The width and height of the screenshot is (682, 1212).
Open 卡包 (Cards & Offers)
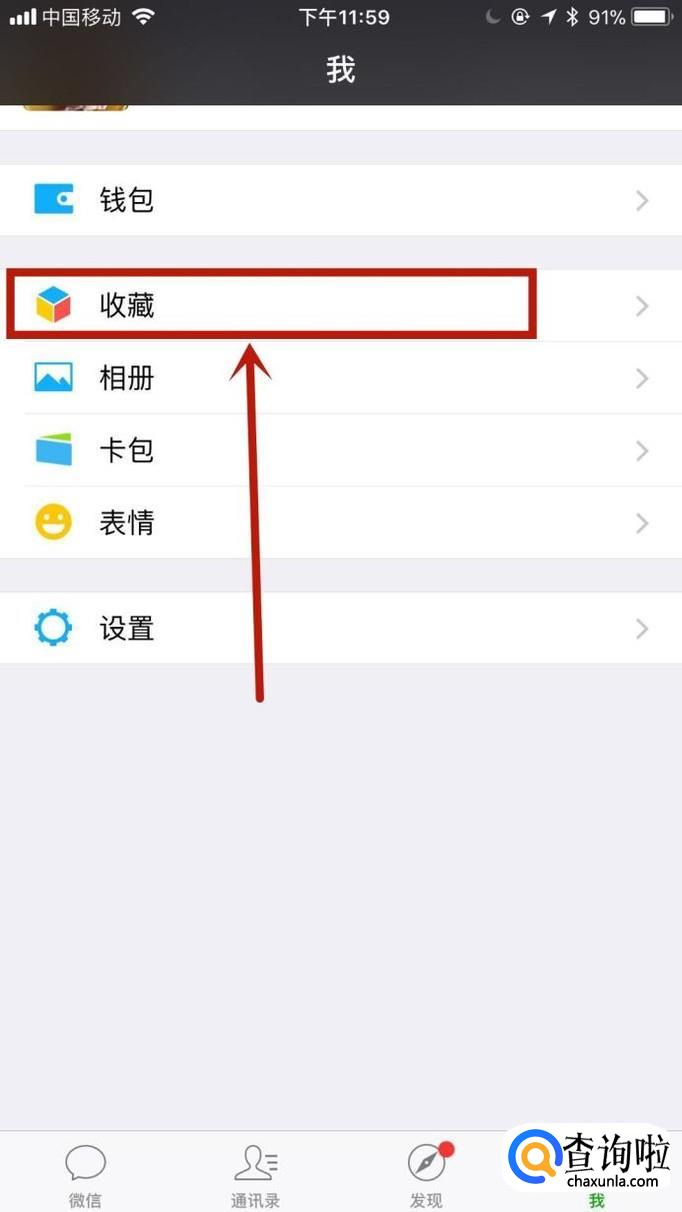coord(340,450)
